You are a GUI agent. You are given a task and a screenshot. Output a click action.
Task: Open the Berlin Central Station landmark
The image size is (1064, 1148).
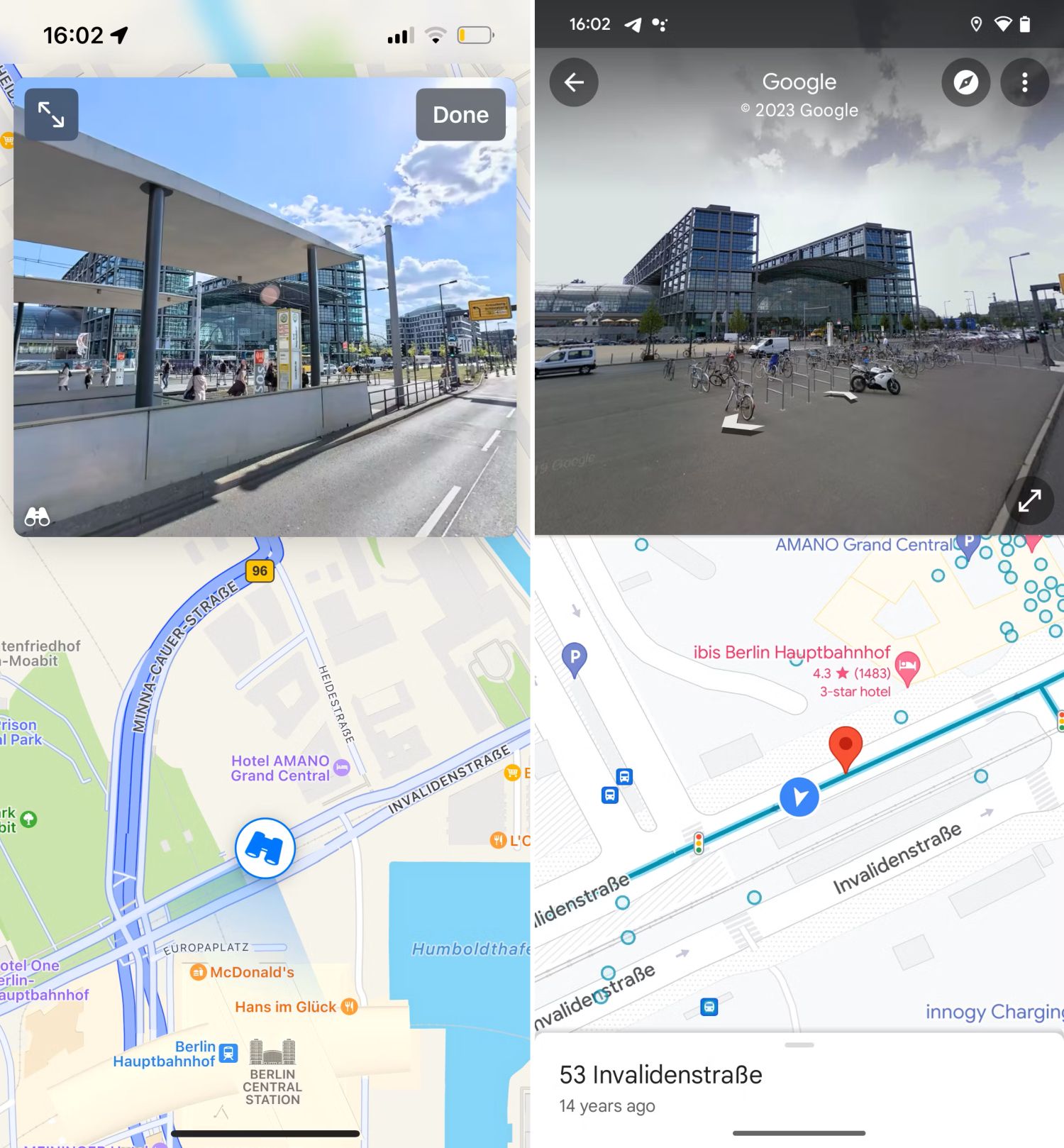point(272,1053)
